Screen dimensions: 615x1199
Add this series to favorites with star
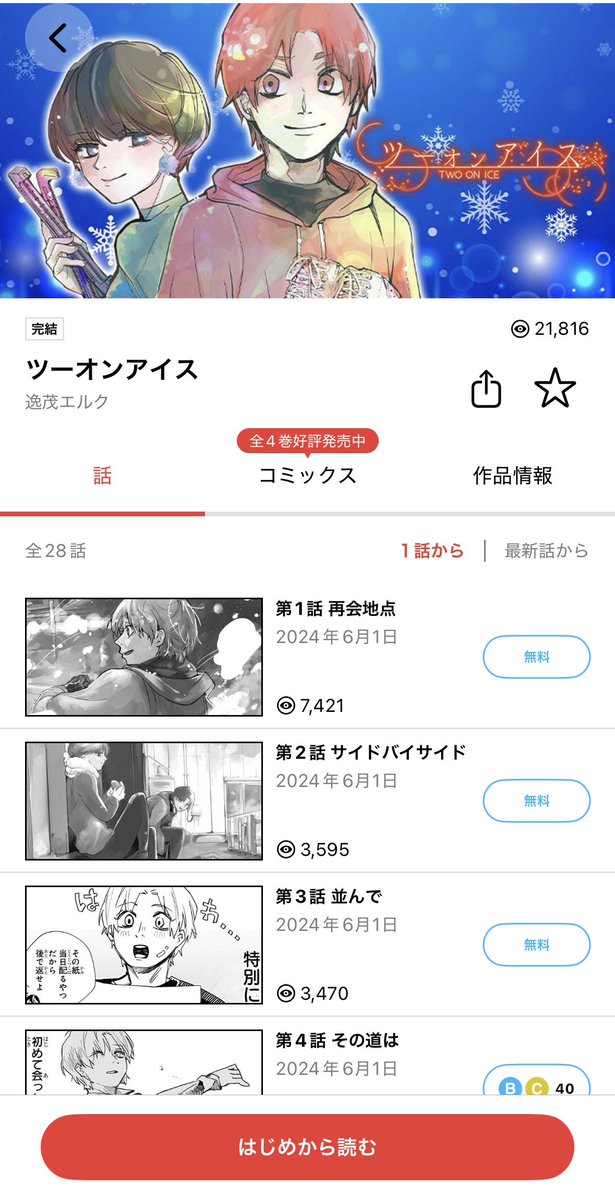click(555, 388)
